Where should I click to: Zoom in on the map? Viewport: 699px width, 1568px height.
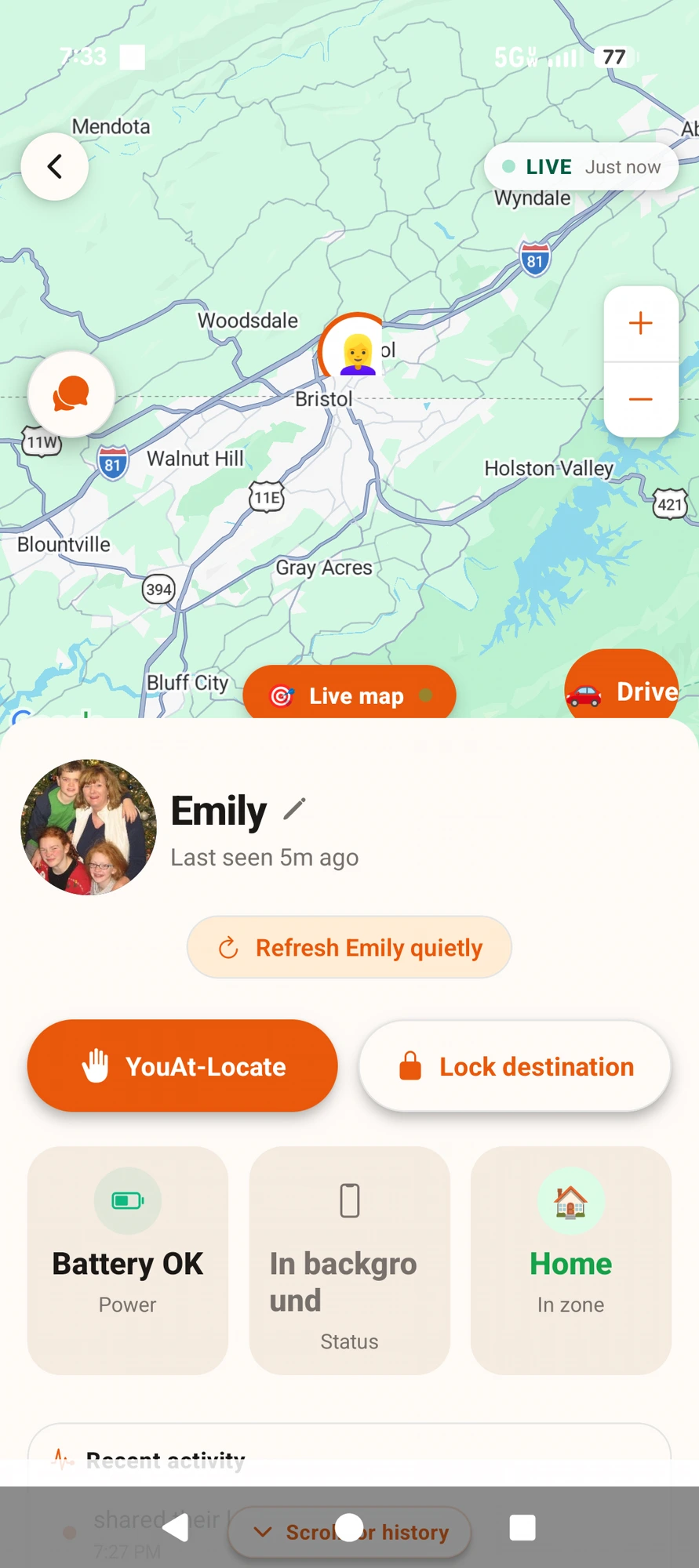pos(641,323)
